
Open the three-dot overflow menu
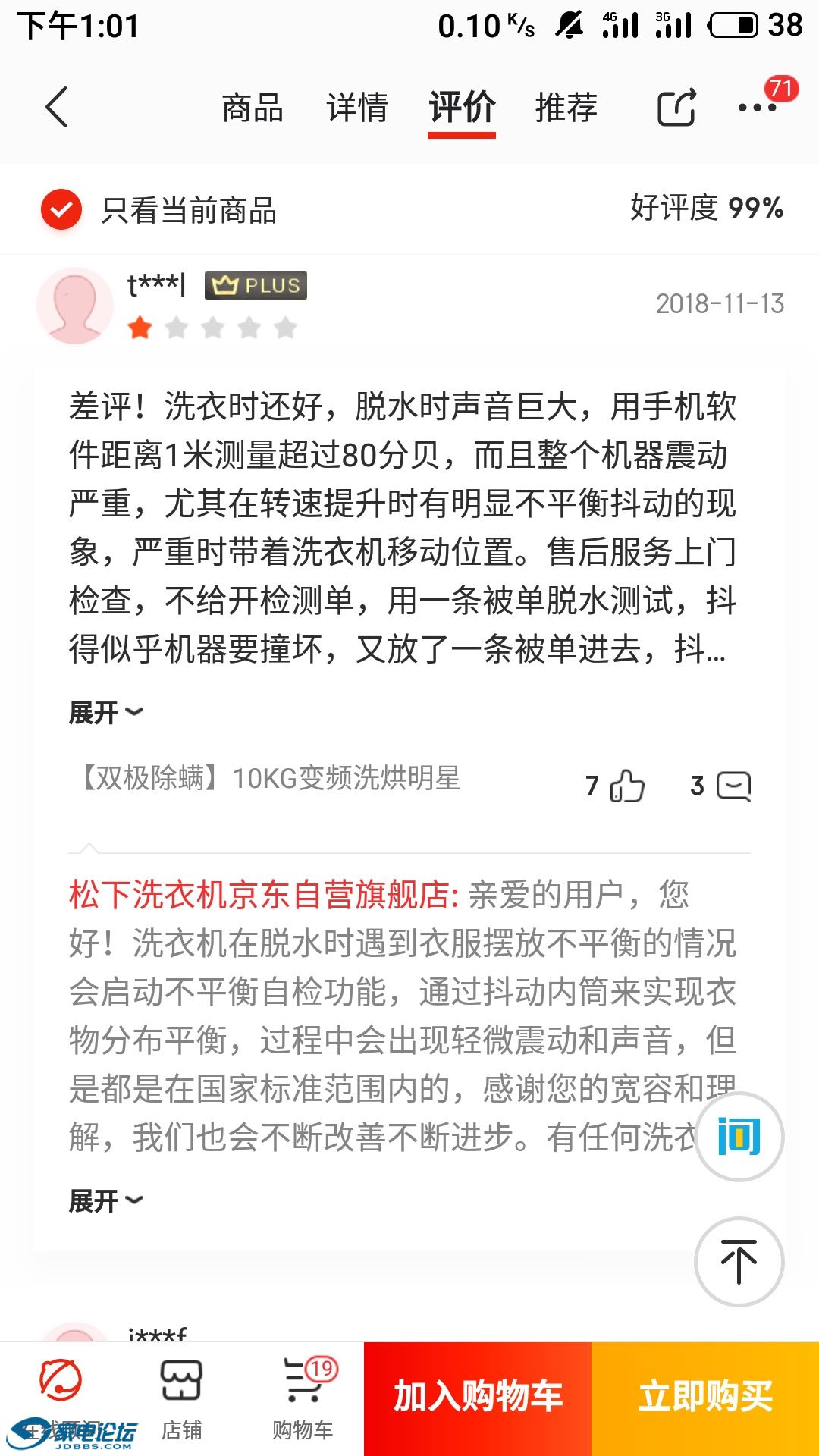(x=757, y=108)
